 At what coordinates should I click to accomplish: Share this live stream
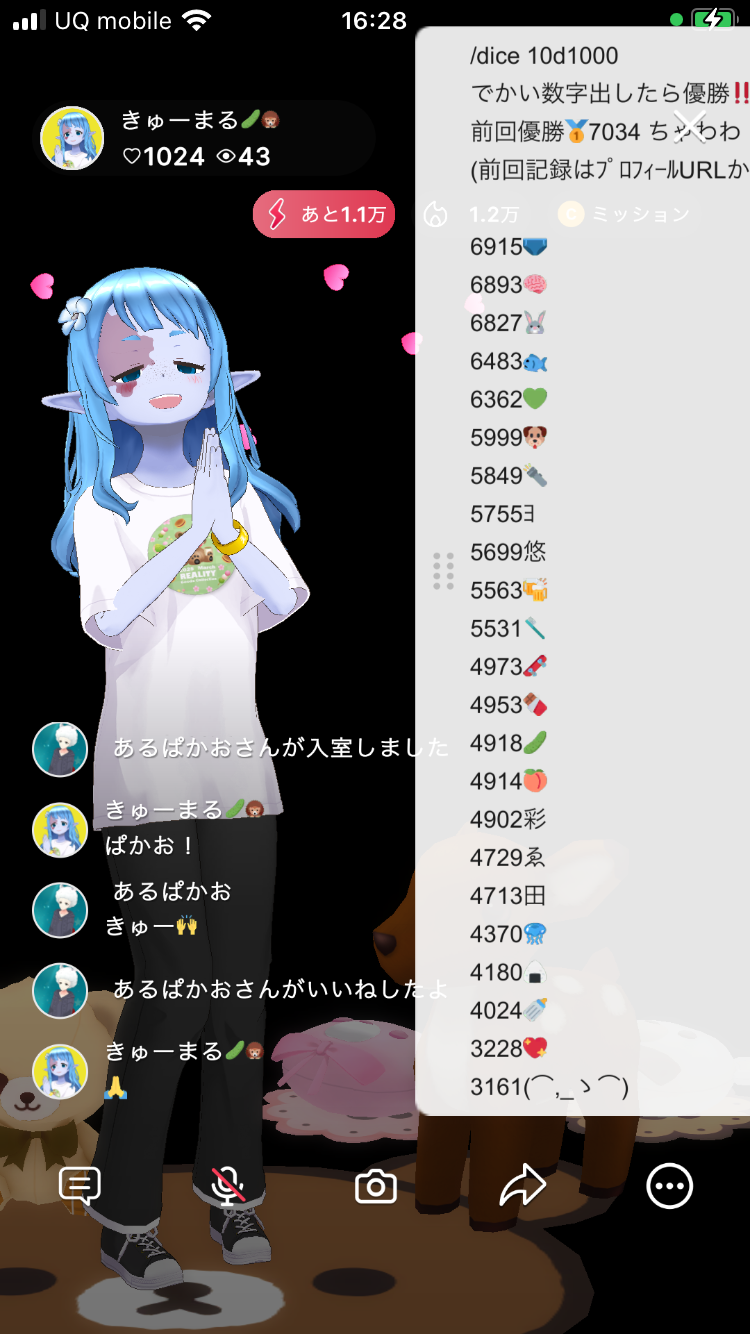coord(522,1186)
